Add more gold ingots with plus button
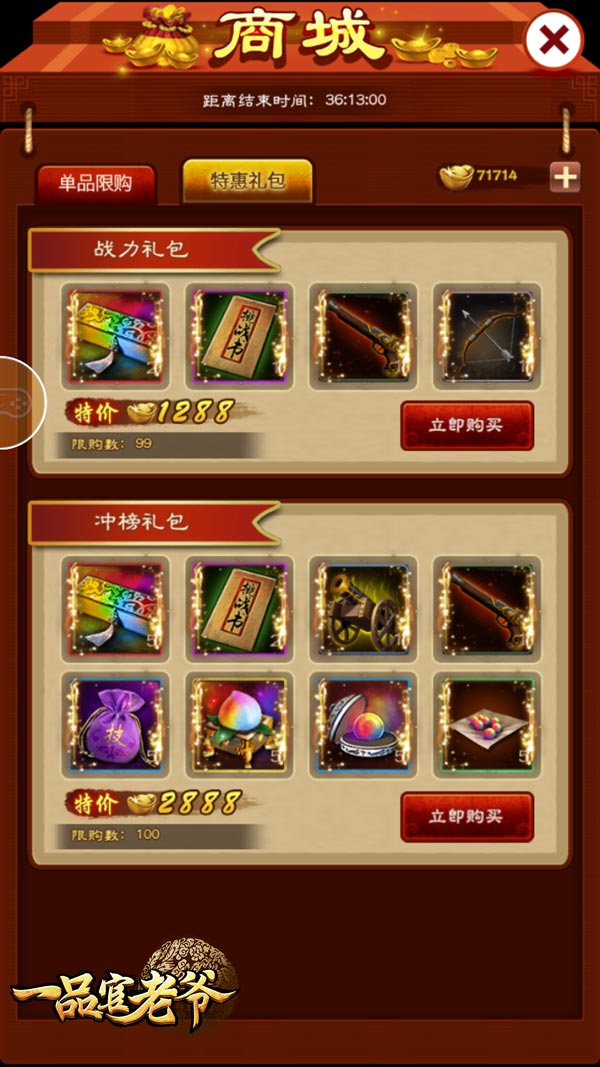 point(565,177)
